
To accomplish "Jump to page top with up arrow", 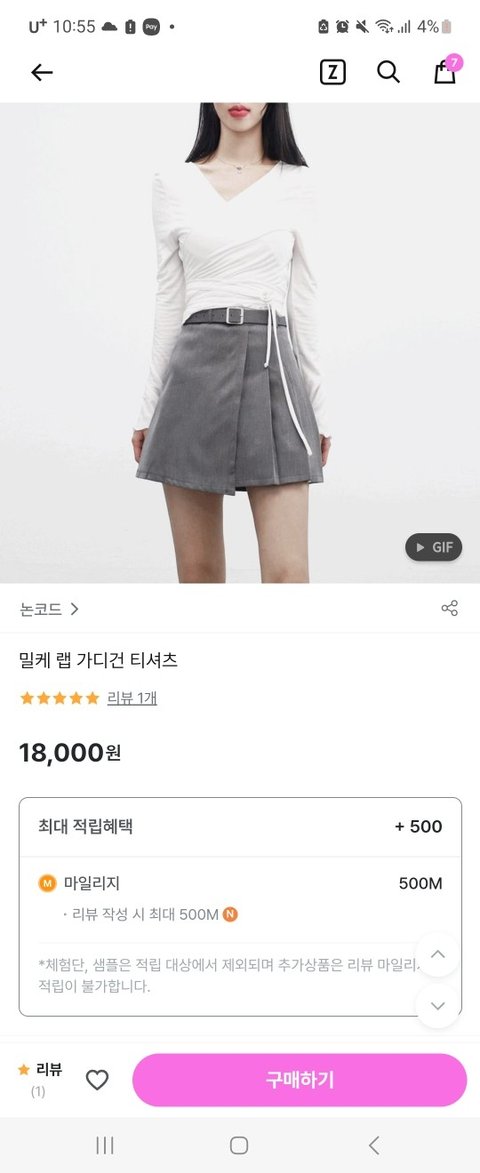I will (x=438, y=954).
